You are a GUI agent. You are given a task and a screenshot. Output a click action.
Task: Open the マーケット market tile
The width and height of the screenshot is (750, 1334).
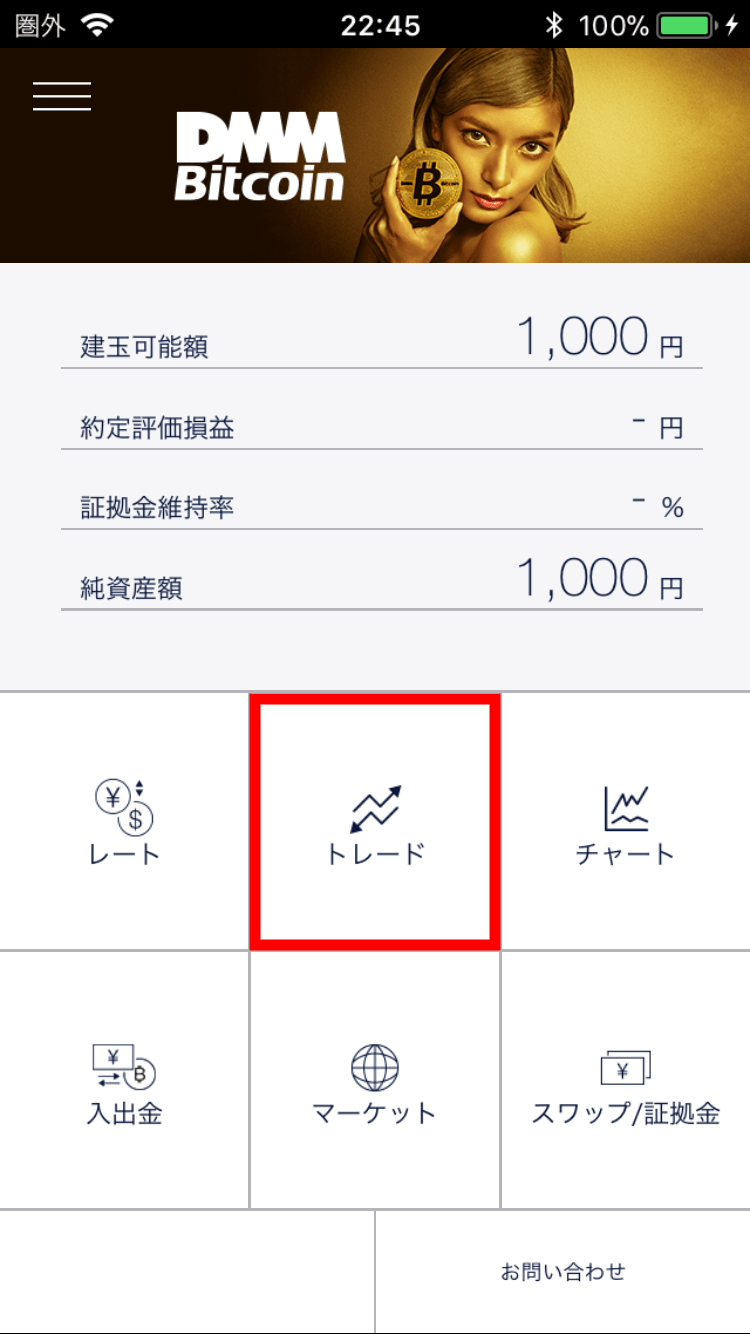pyautogui.click(x=375, y=1082)
